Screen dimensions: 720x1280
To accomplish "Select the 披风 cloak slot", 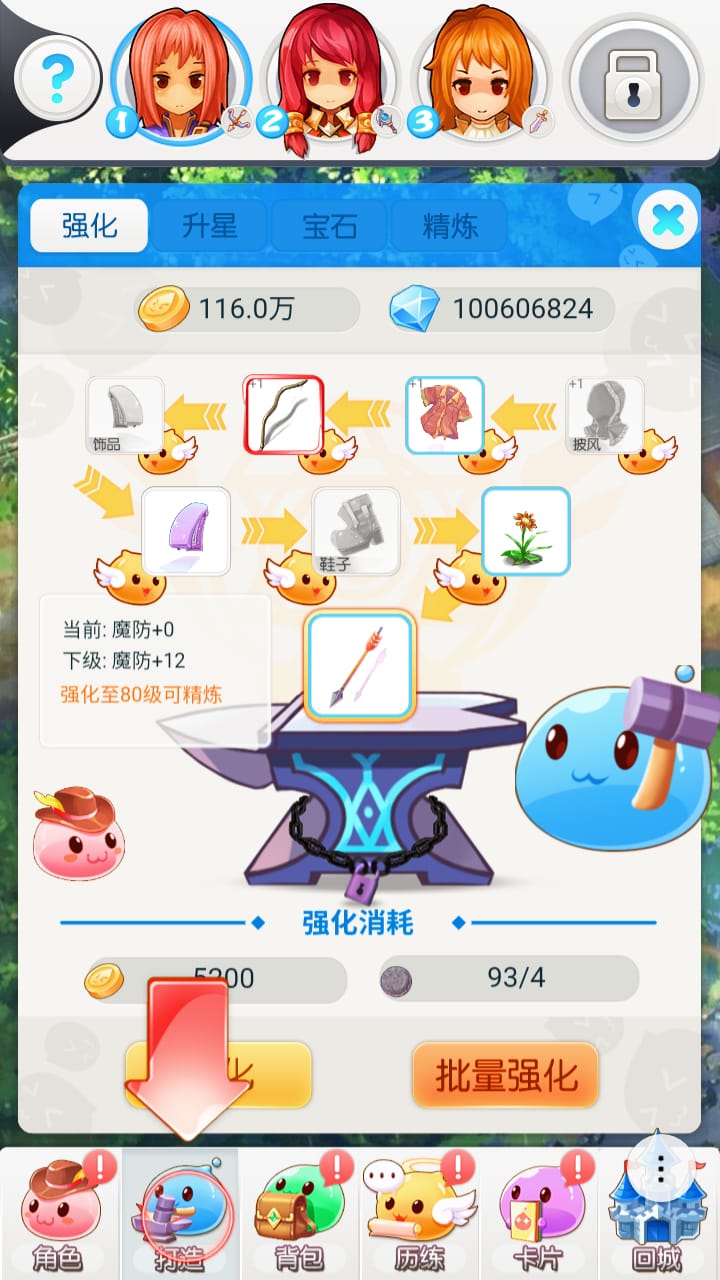I will (604, 415).
